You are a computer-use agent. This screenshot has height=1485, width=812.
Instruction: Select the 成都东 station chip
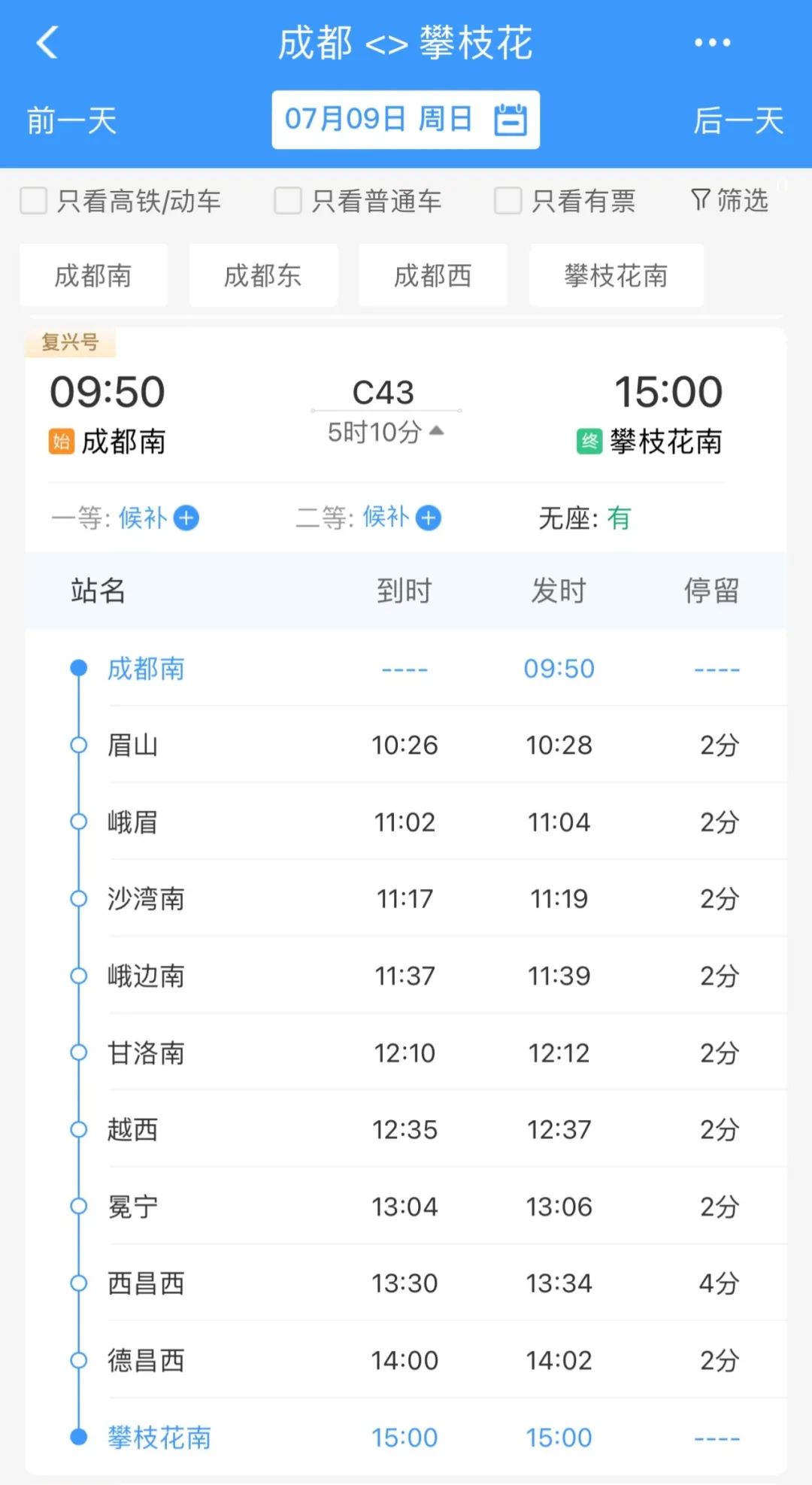[x=263, y=275]
